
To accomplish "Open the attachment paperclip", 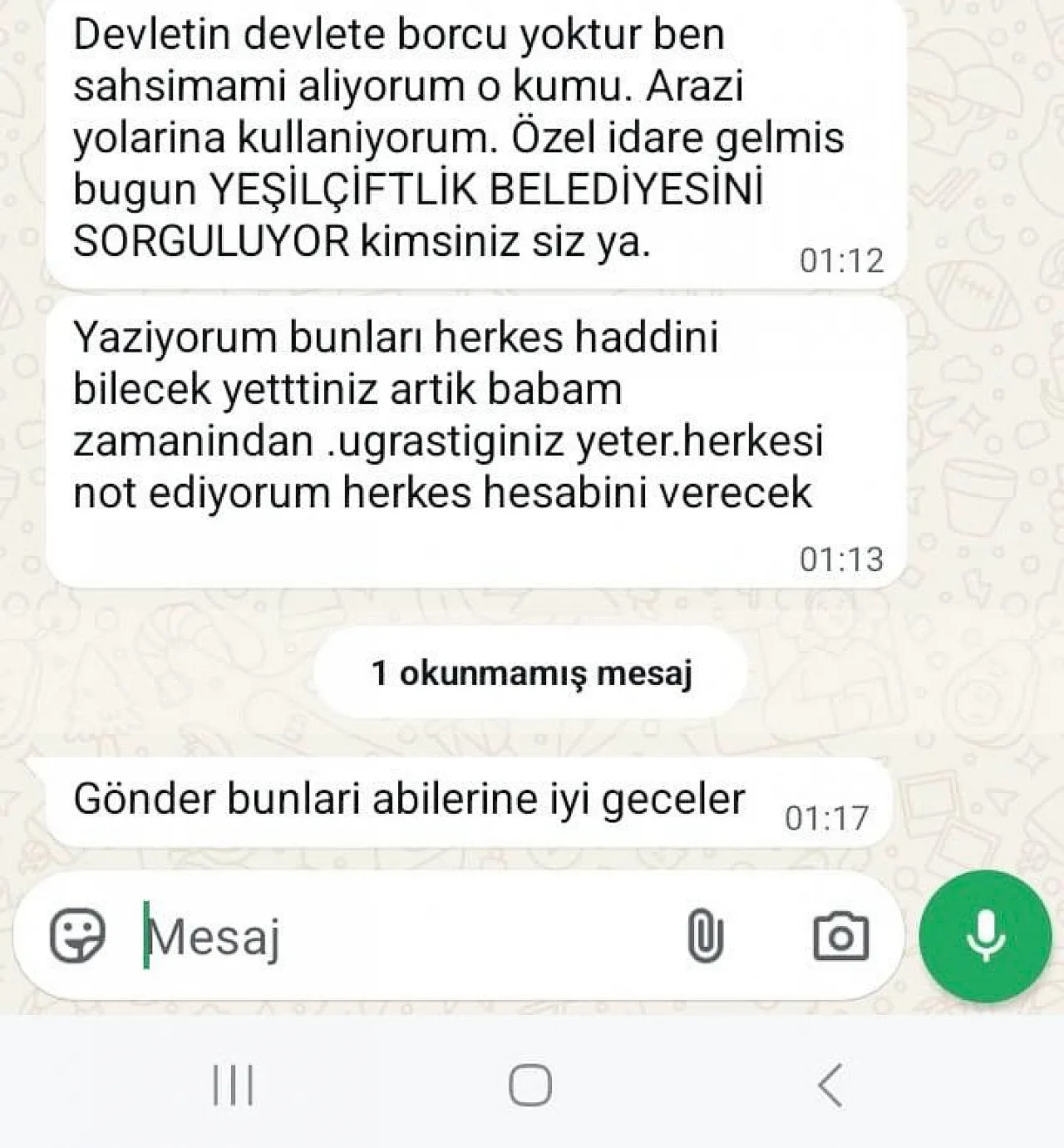I will tap(705, 937).
